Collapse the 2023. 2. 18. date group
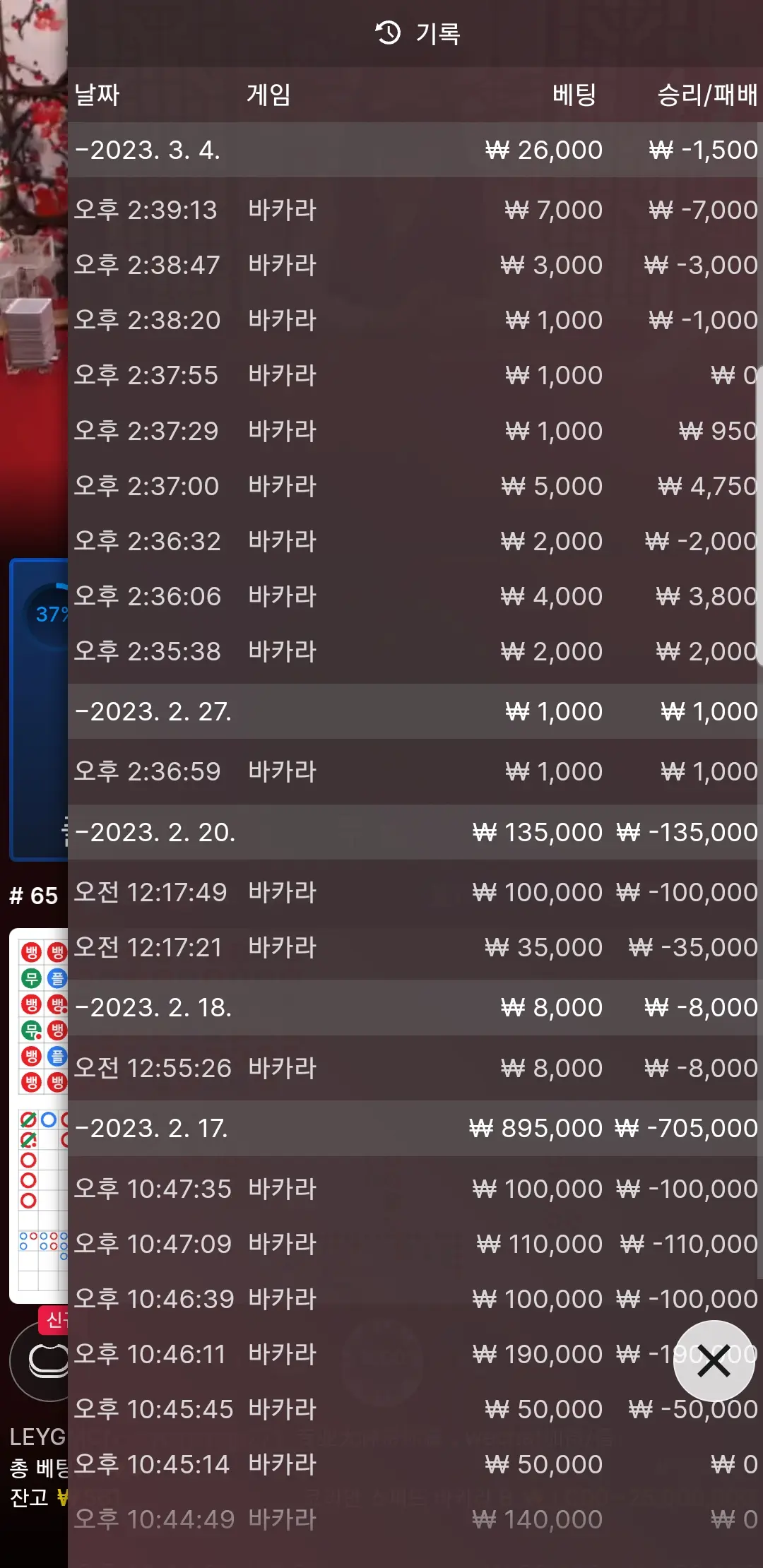Viewport: 763px width, 1568px height. point(415,1007)
